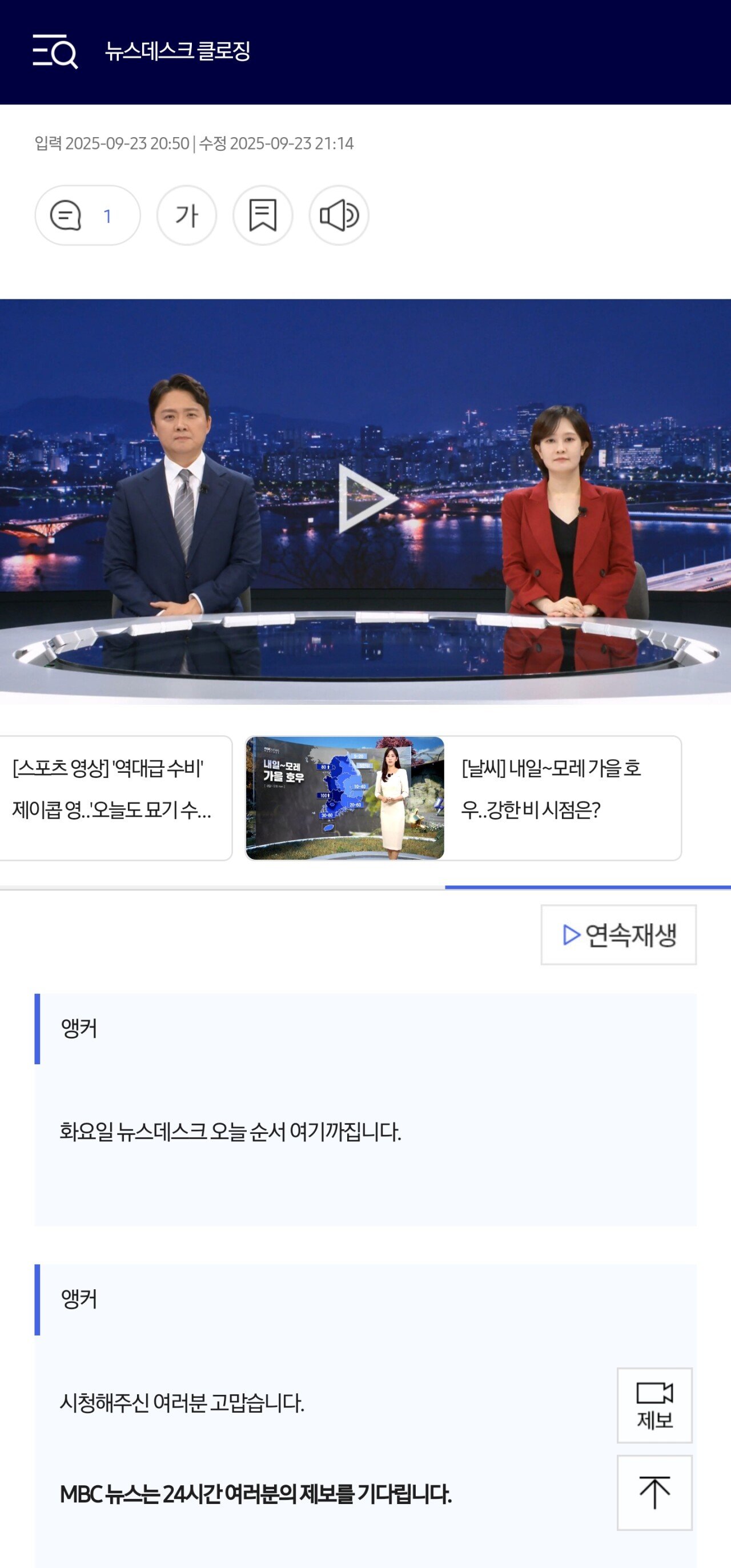Bookmark this news article

(x=262, y=215)
